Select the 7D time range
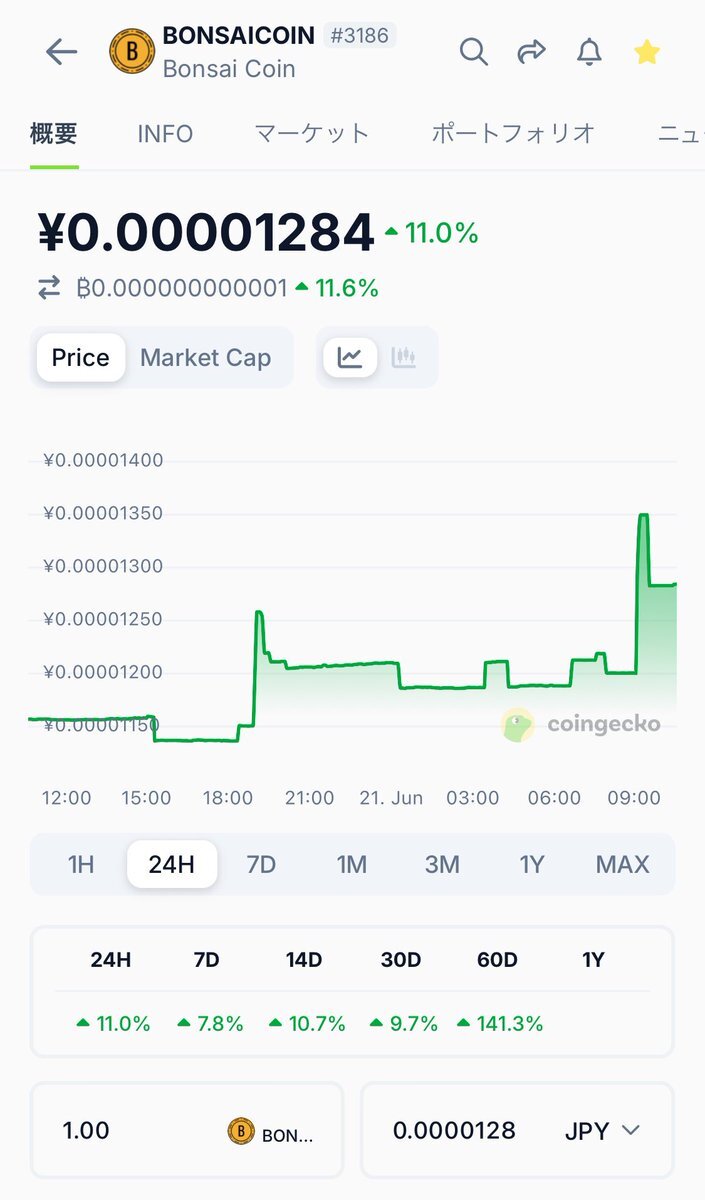This screenshot has width=705, height=1200. [x=261, y=864]
